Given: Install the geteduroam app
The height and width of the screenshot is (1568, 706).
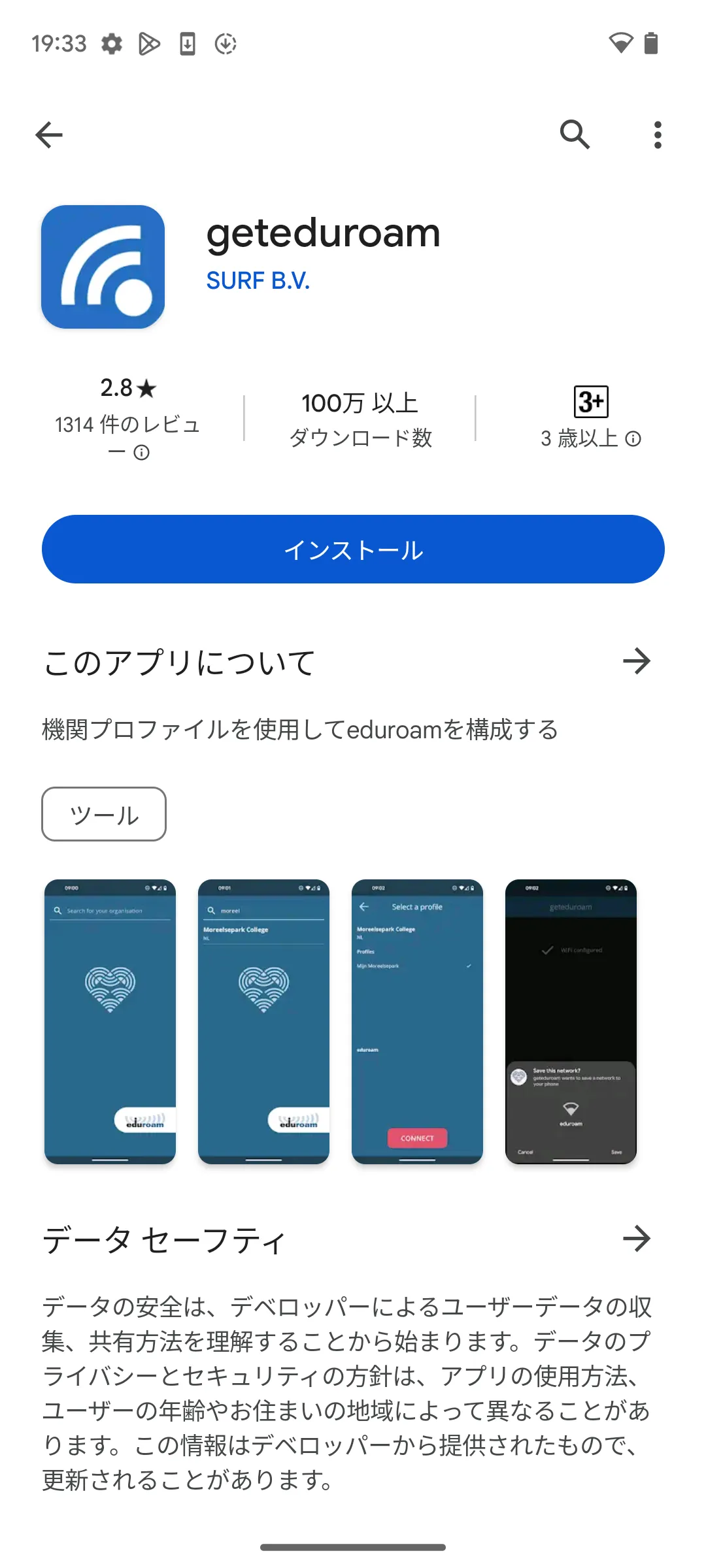Looking at the screenshot, I should point(353,549).
